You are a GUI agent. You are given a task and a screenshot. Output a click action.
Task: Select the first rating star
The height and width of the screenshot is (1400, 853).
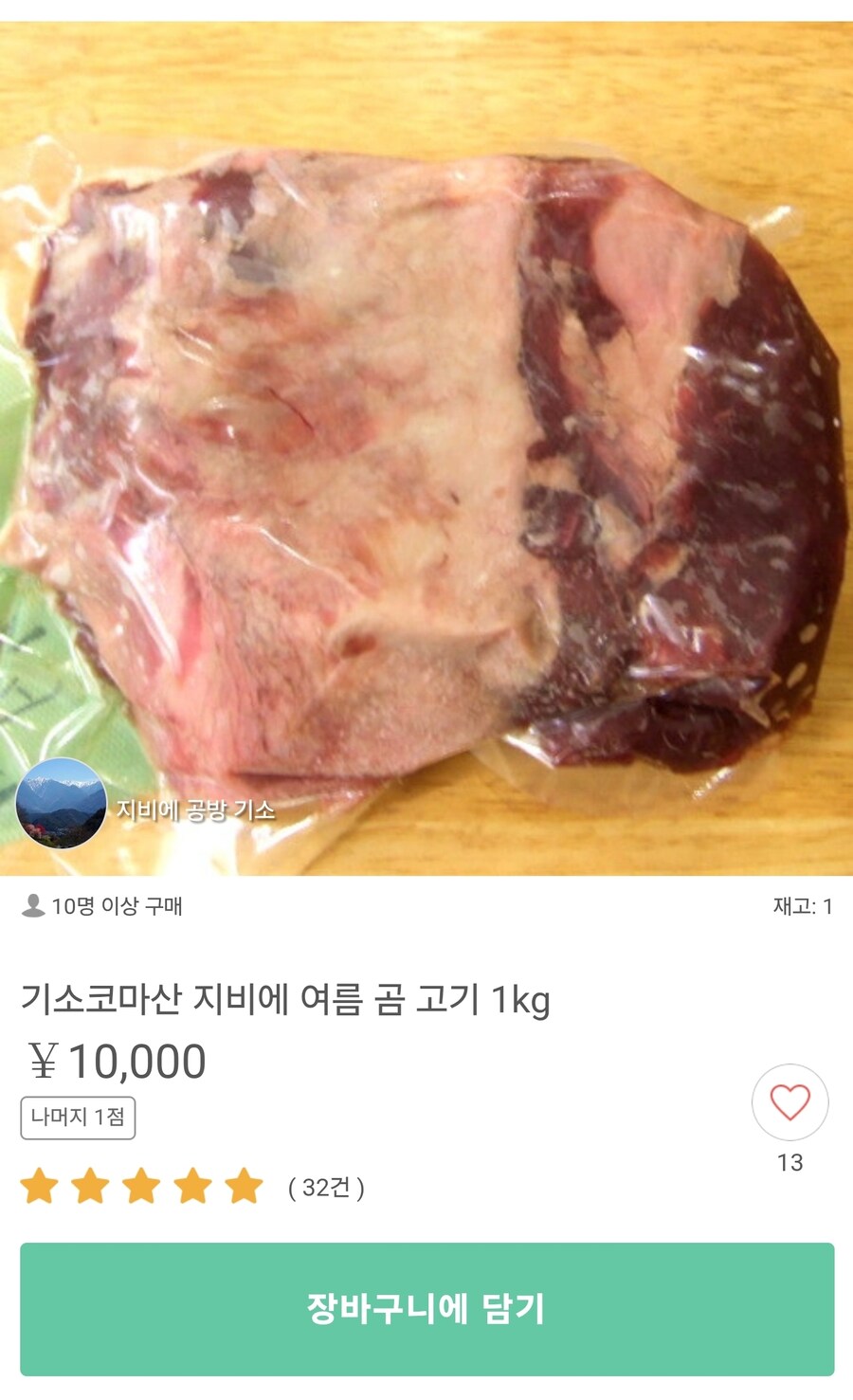coord(41,1185)
